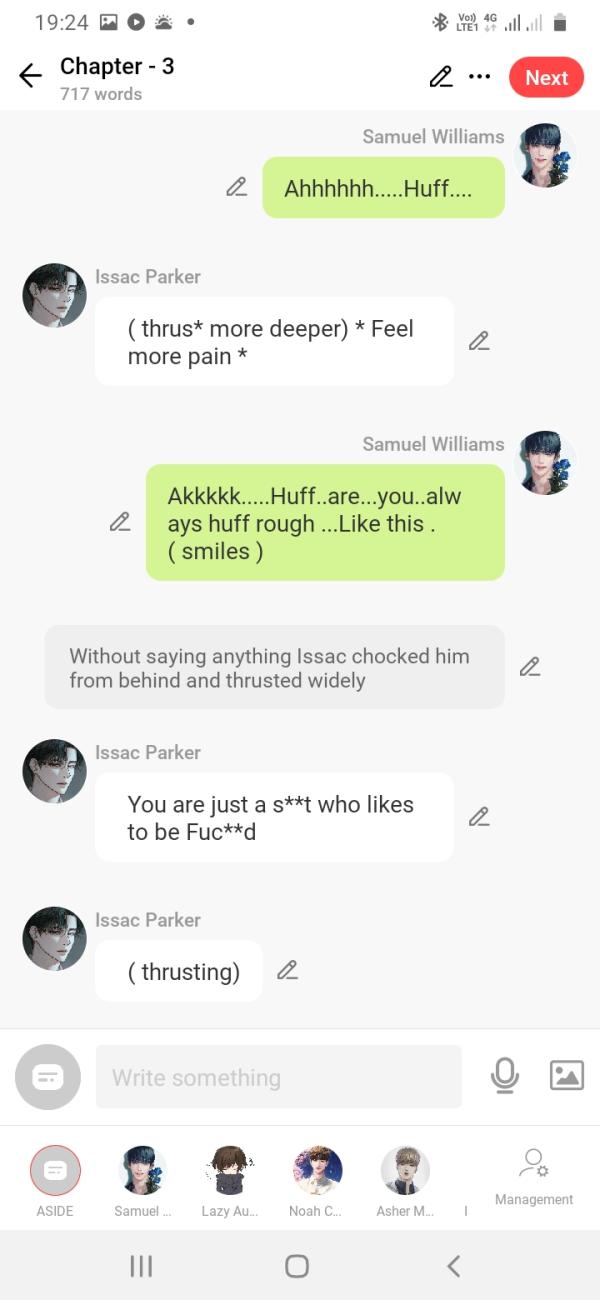Open character Management

pyautogui.click(x=534, y=1175)
